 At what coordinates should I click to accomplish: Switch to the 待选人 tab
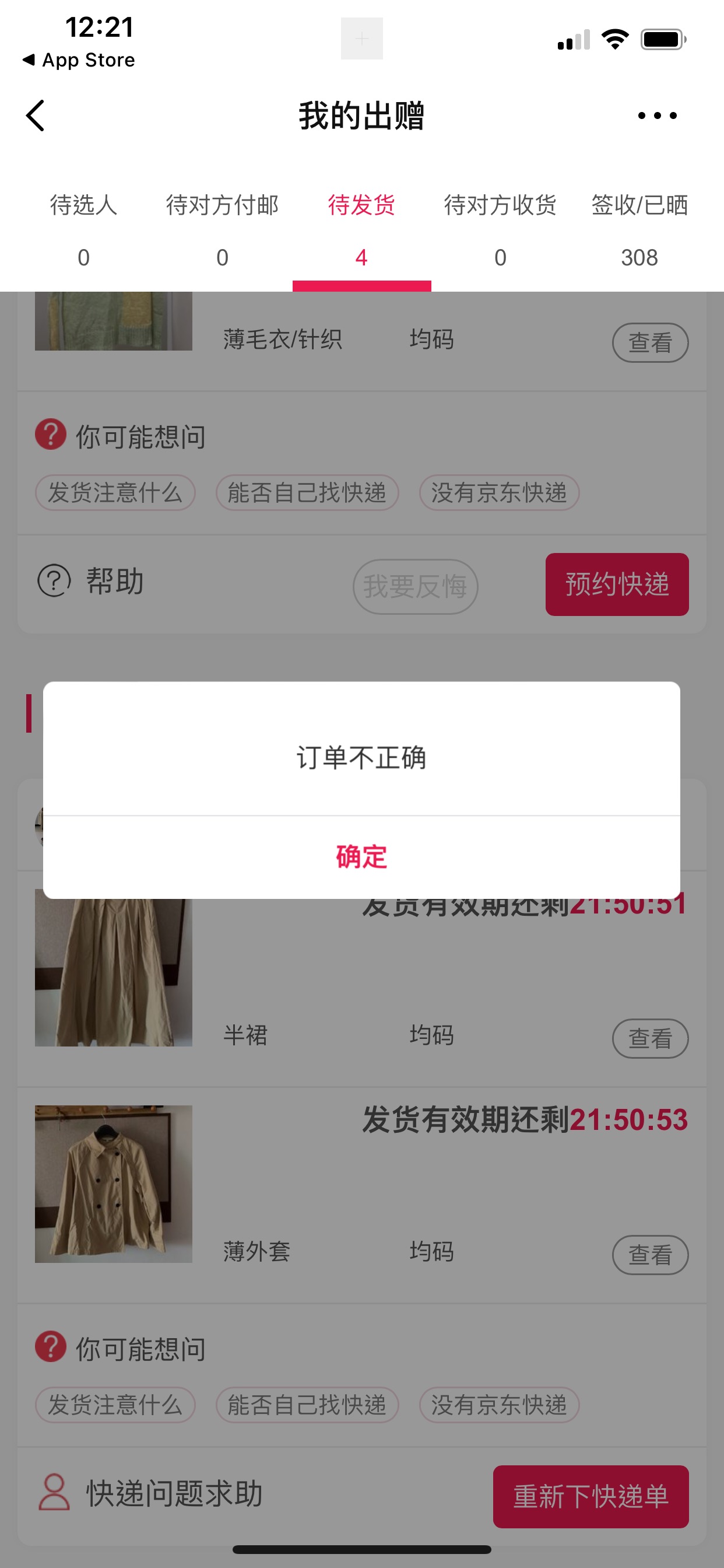[83, 230]
